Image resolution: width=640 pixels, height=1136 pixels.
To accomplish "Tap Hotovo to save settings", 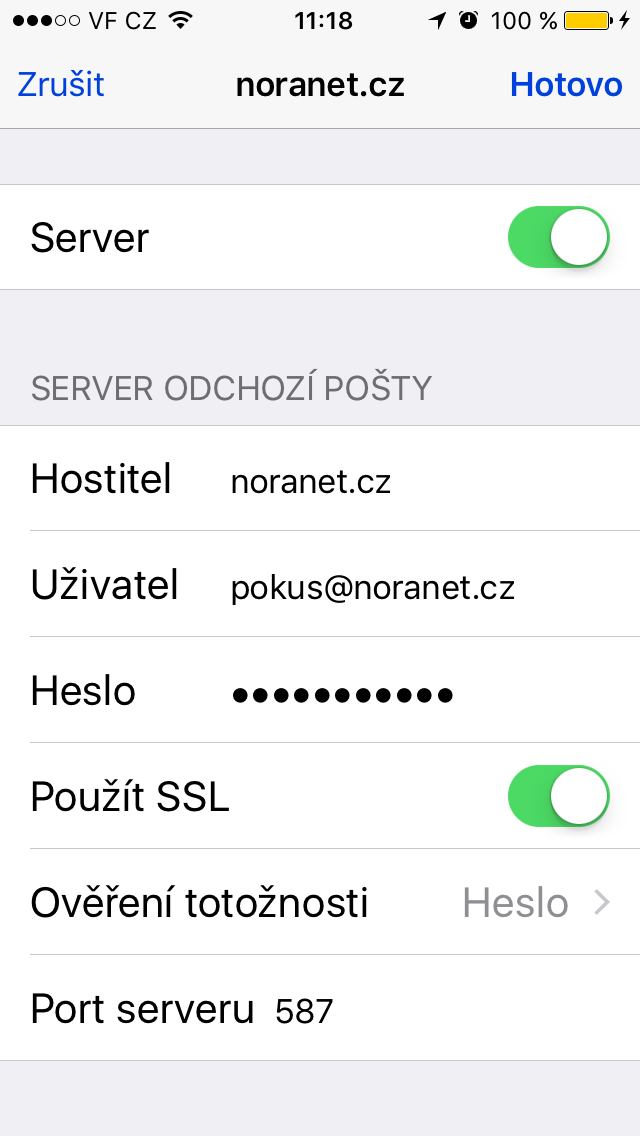I will (566, 85).
